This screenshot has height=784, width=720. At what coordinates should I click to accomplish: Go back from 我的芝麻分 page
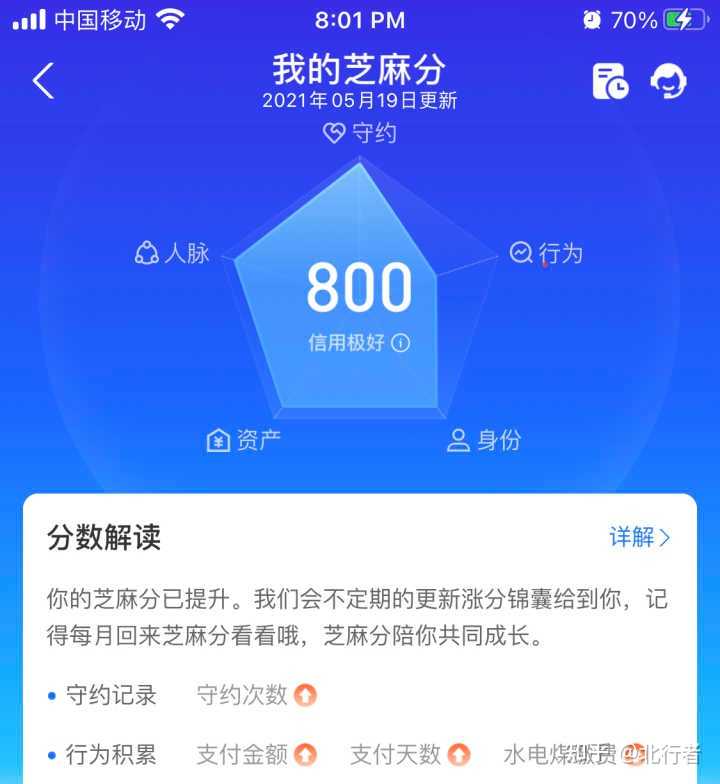(43, 81)
